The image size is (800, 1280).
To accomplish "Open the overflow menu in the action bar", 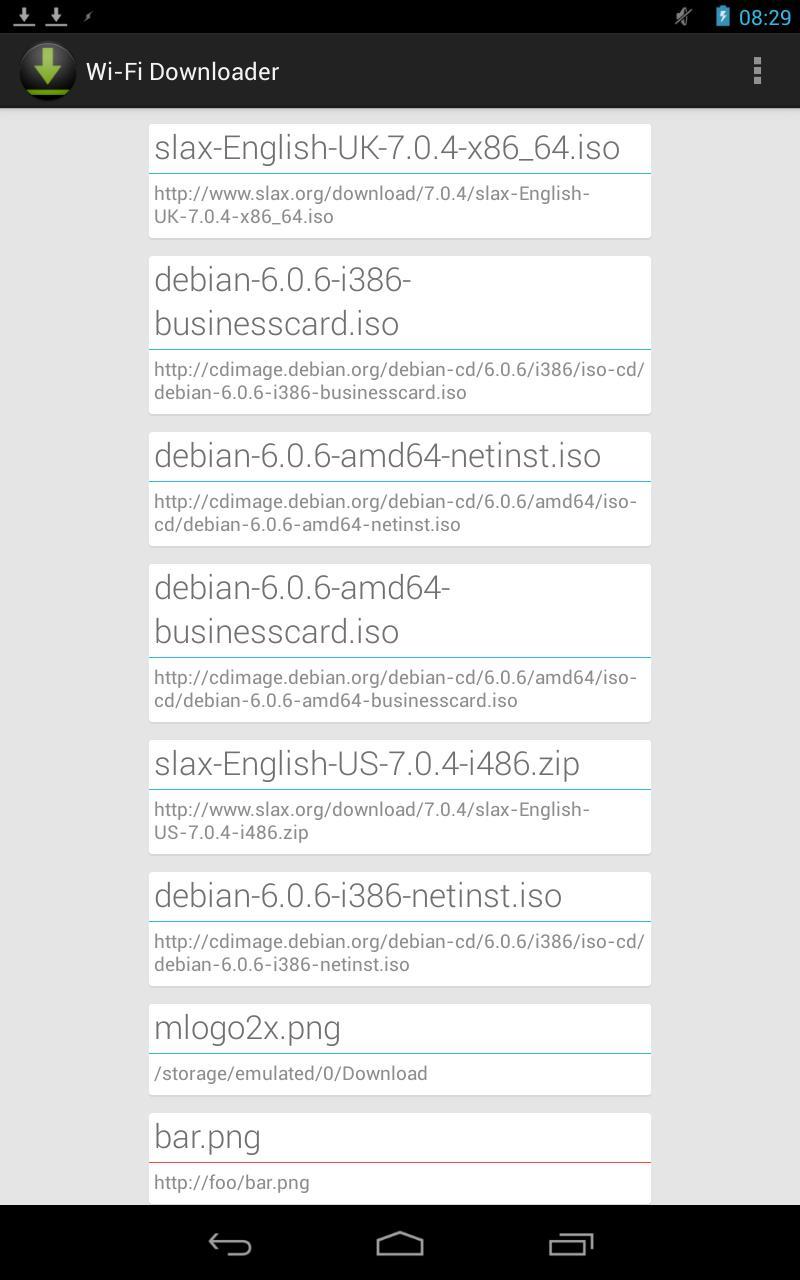I will (x=758, y=71).
